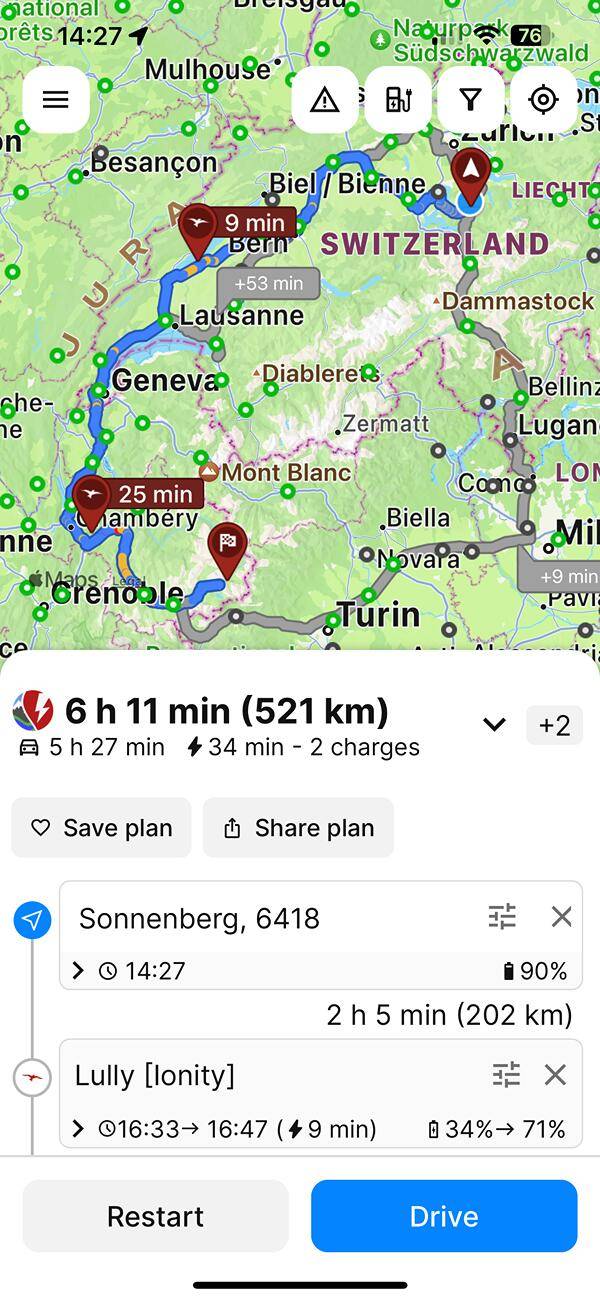The image size is (600, 1300).
Task: Remove the Sonnenberg, 6418 waypoint
Action: pos(562,916)
